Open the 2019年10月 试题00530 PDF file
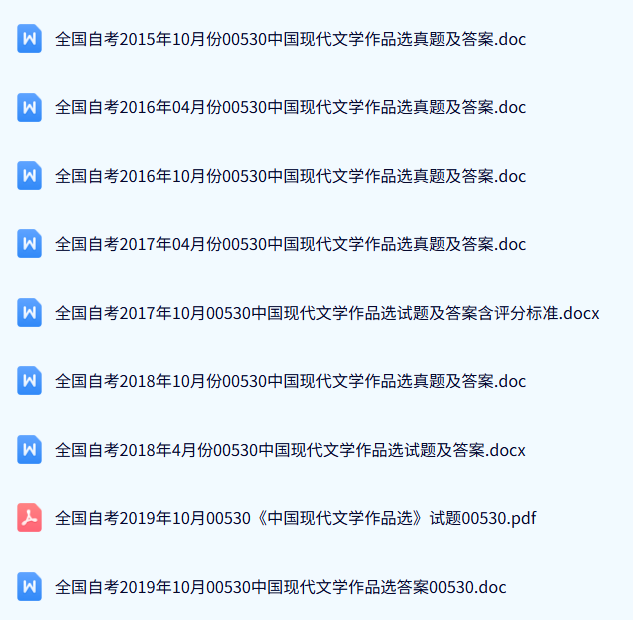Viewport: 633px width, 620px height. point(295,518)
